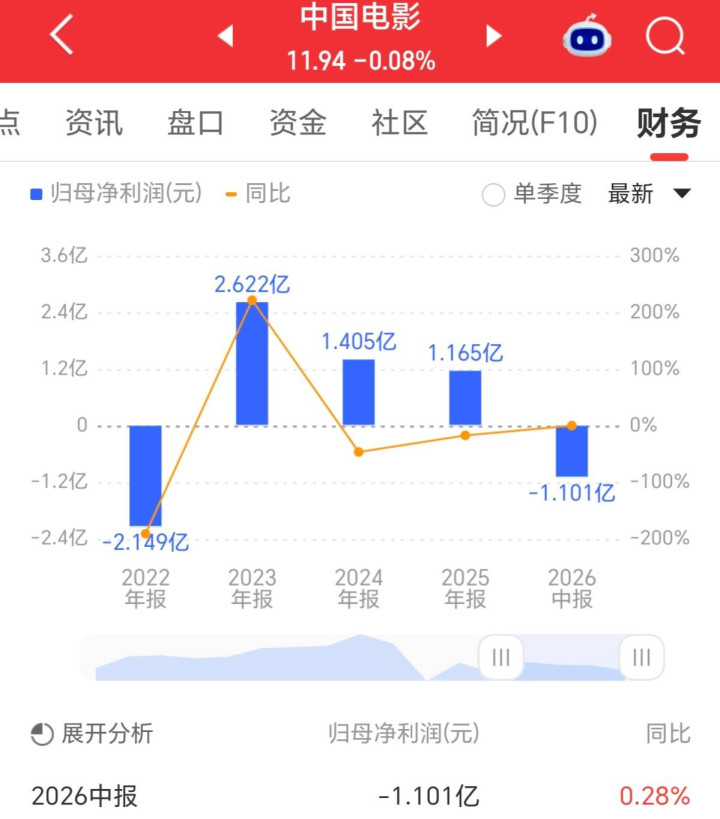The width and height of the screenshot is (720, 819).
Task: Go back using the top-left arrow
Action: coord(62,35)
